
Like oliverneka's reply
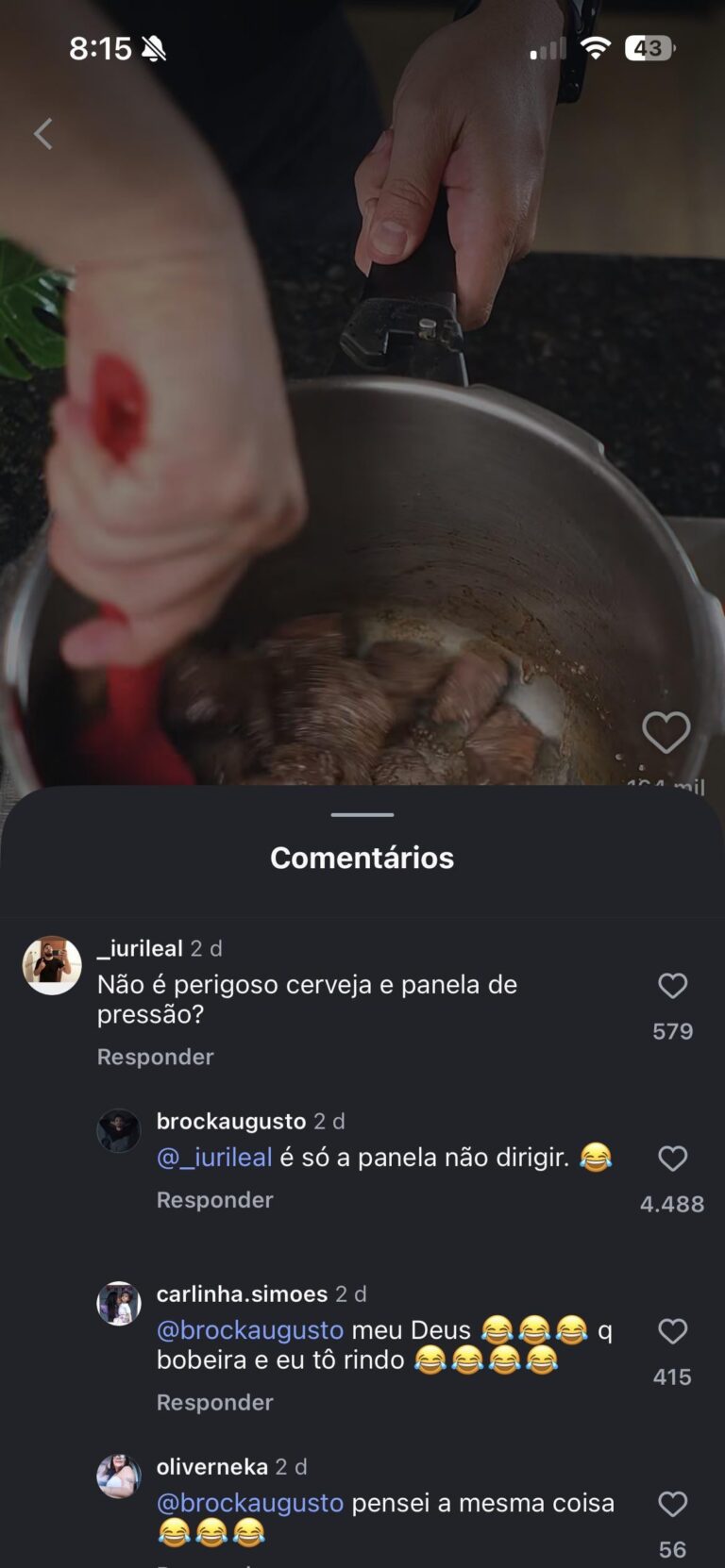point(672,1504)
